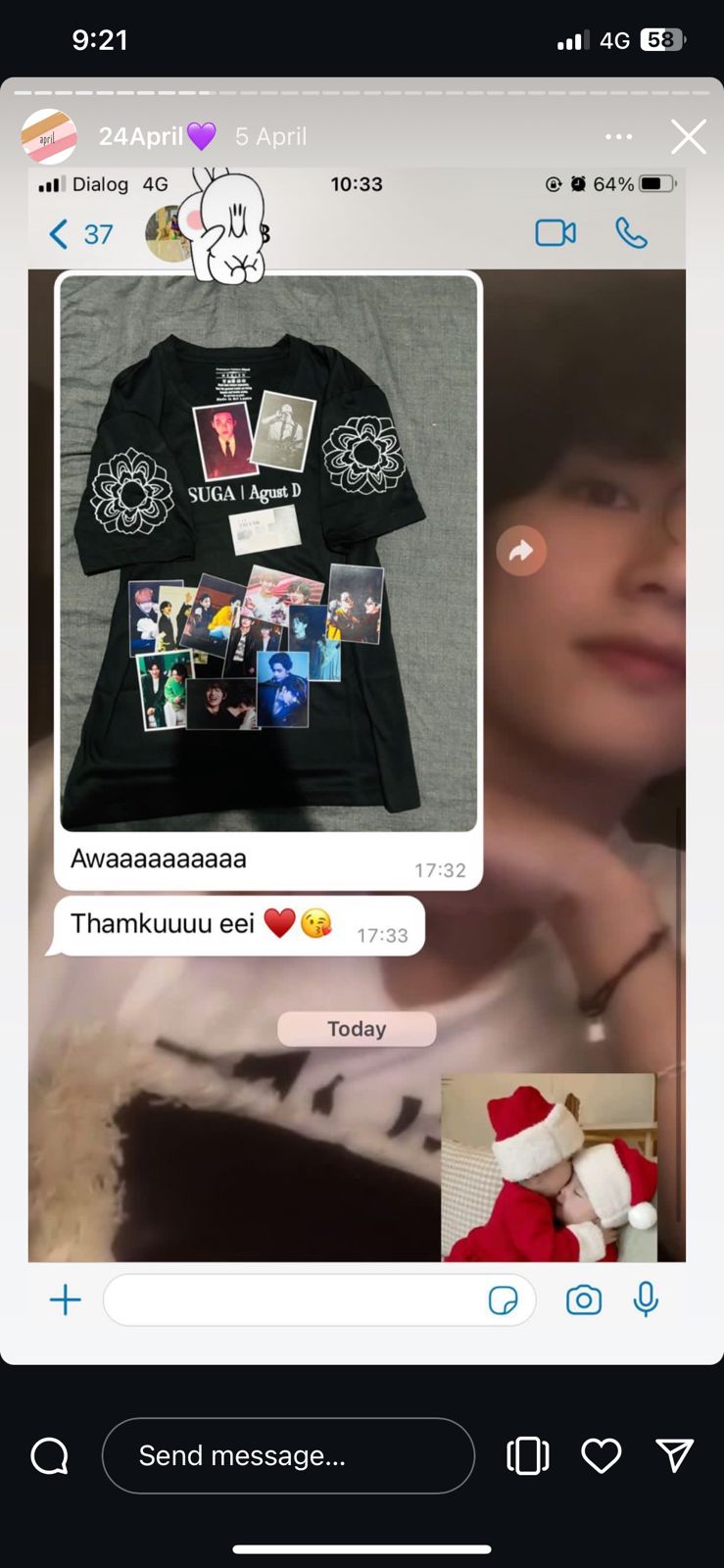This screenshot has height=1568, width=724.
Task: Share the story via paper plane icon
Action: pyautogui.click(x=674, y=1455)
